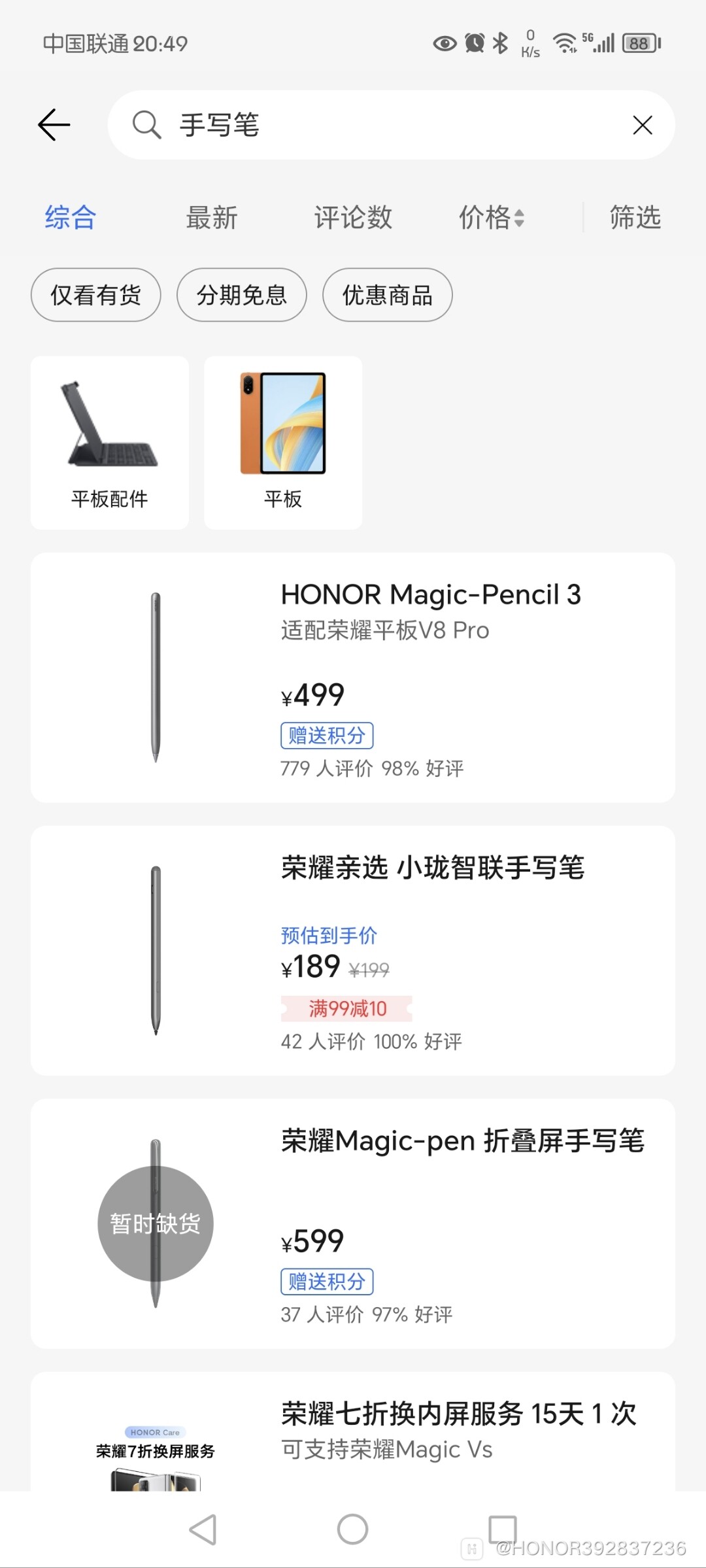Enable the 仅看有货 filter
This screenshot has height=1568, width=706.
pyautogui.click(x=95, y=295)
